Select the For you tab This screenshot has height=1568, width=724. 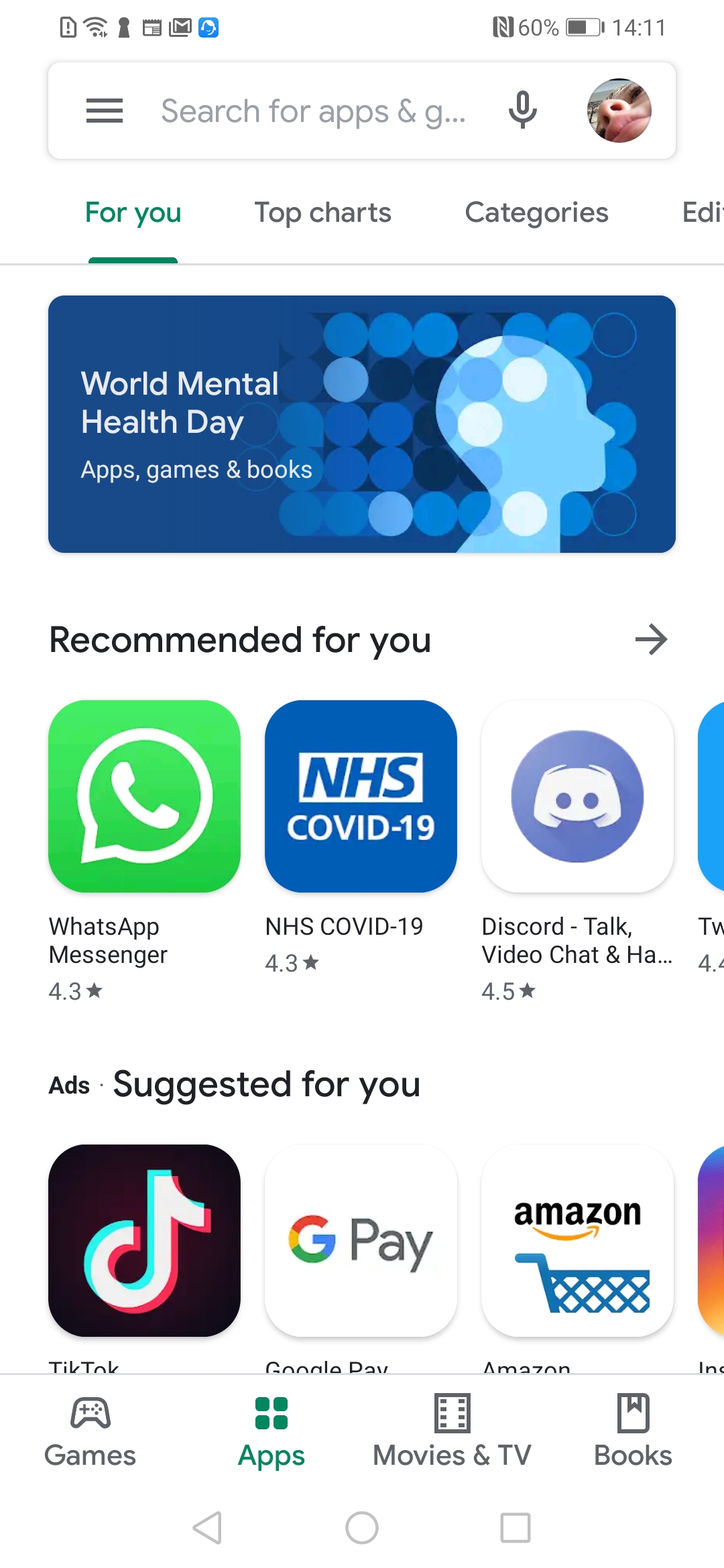tap(133, 212)
